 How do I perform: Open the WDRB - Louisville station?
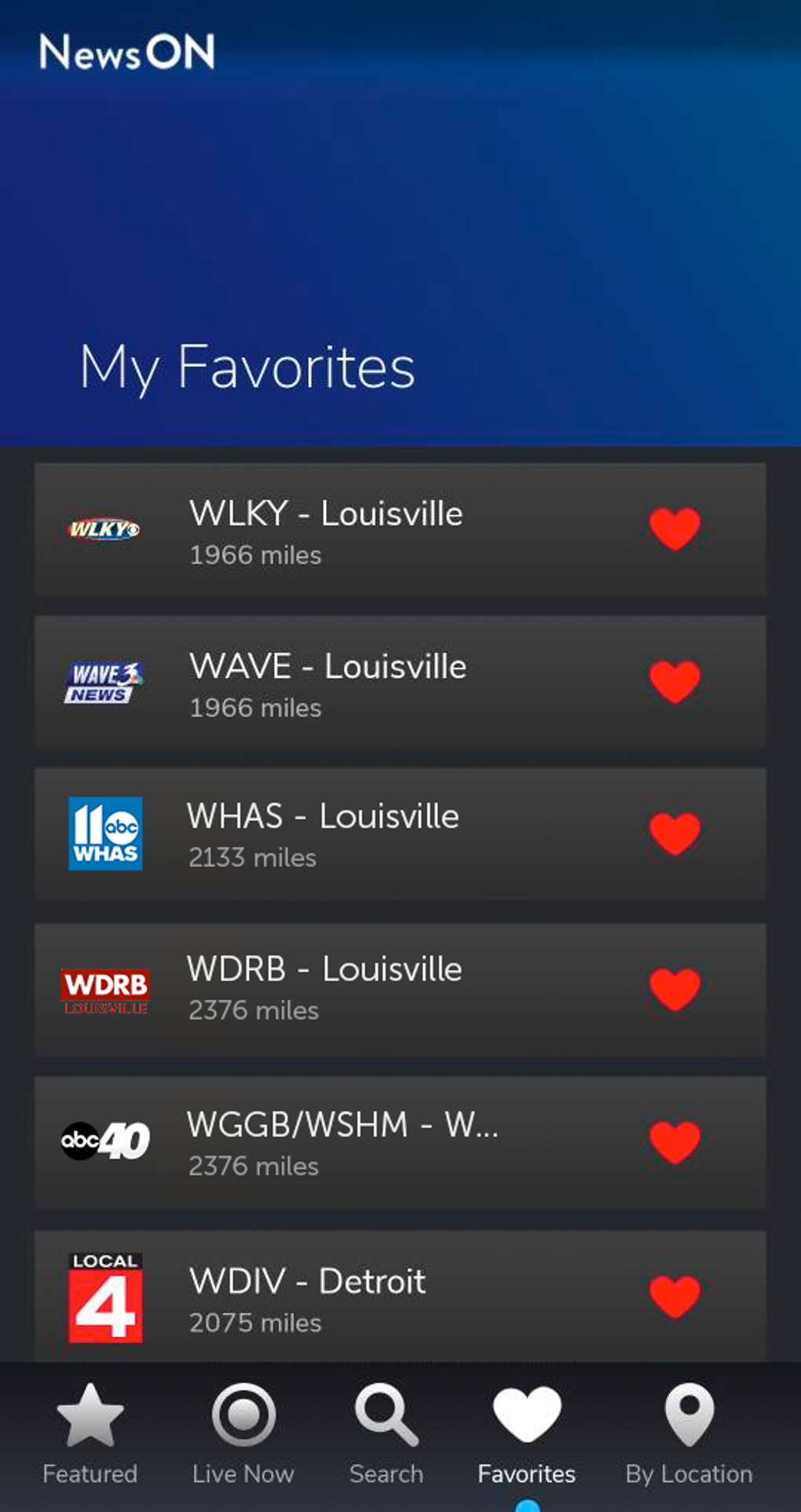[x=400, y=990]
